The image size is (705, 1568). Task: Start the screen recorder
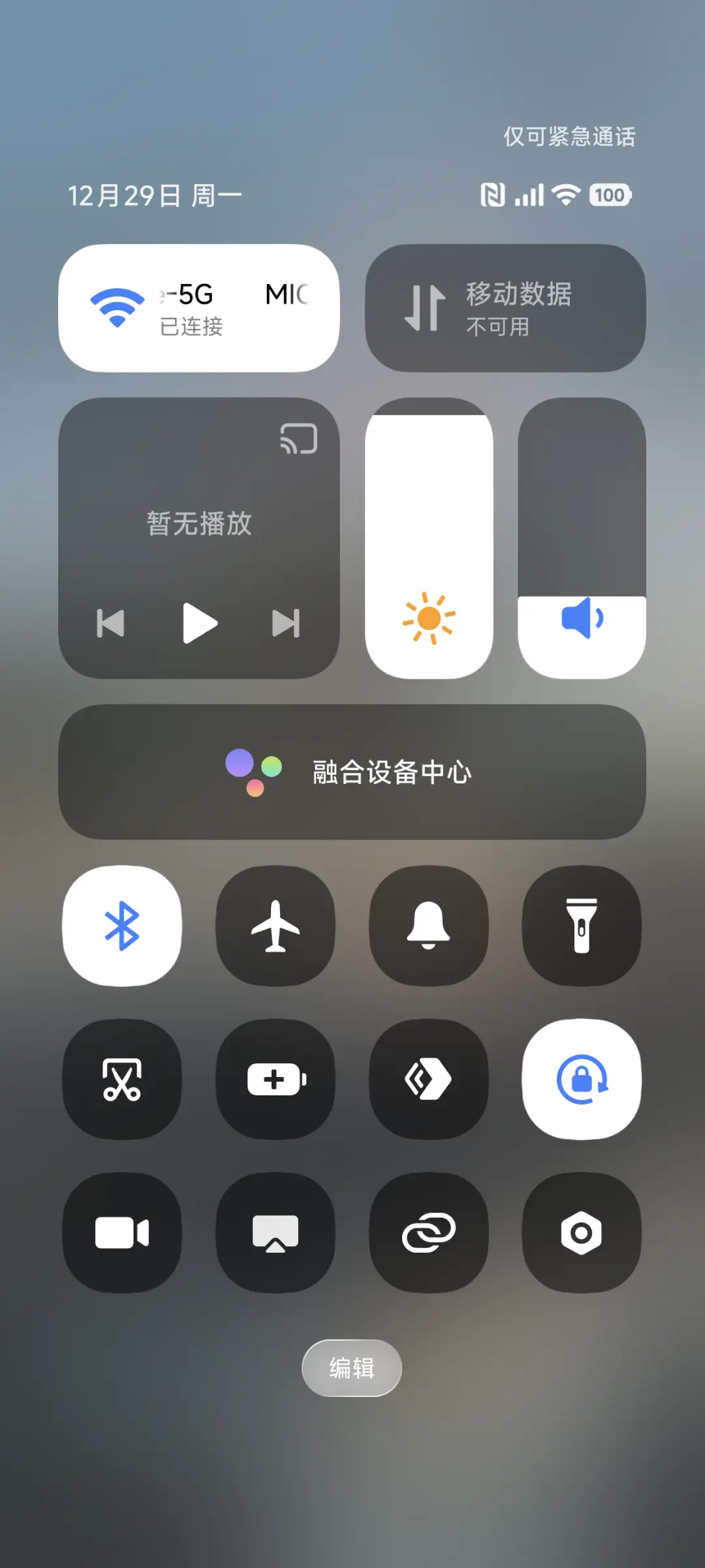click(122, 1234)
